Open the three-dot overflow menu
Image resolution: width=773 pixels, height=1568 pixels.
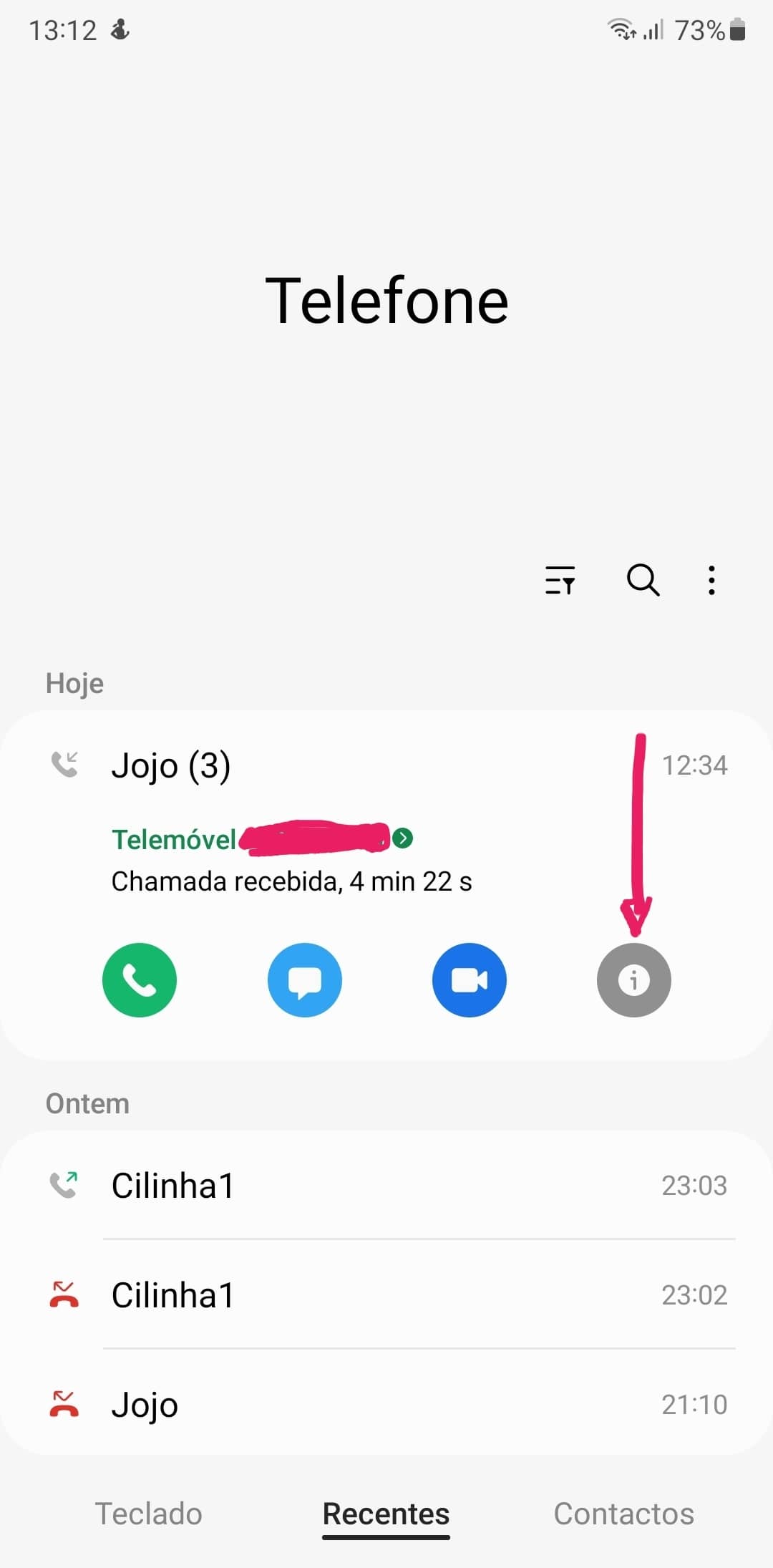pyautogui.click(x=711, y=580)
